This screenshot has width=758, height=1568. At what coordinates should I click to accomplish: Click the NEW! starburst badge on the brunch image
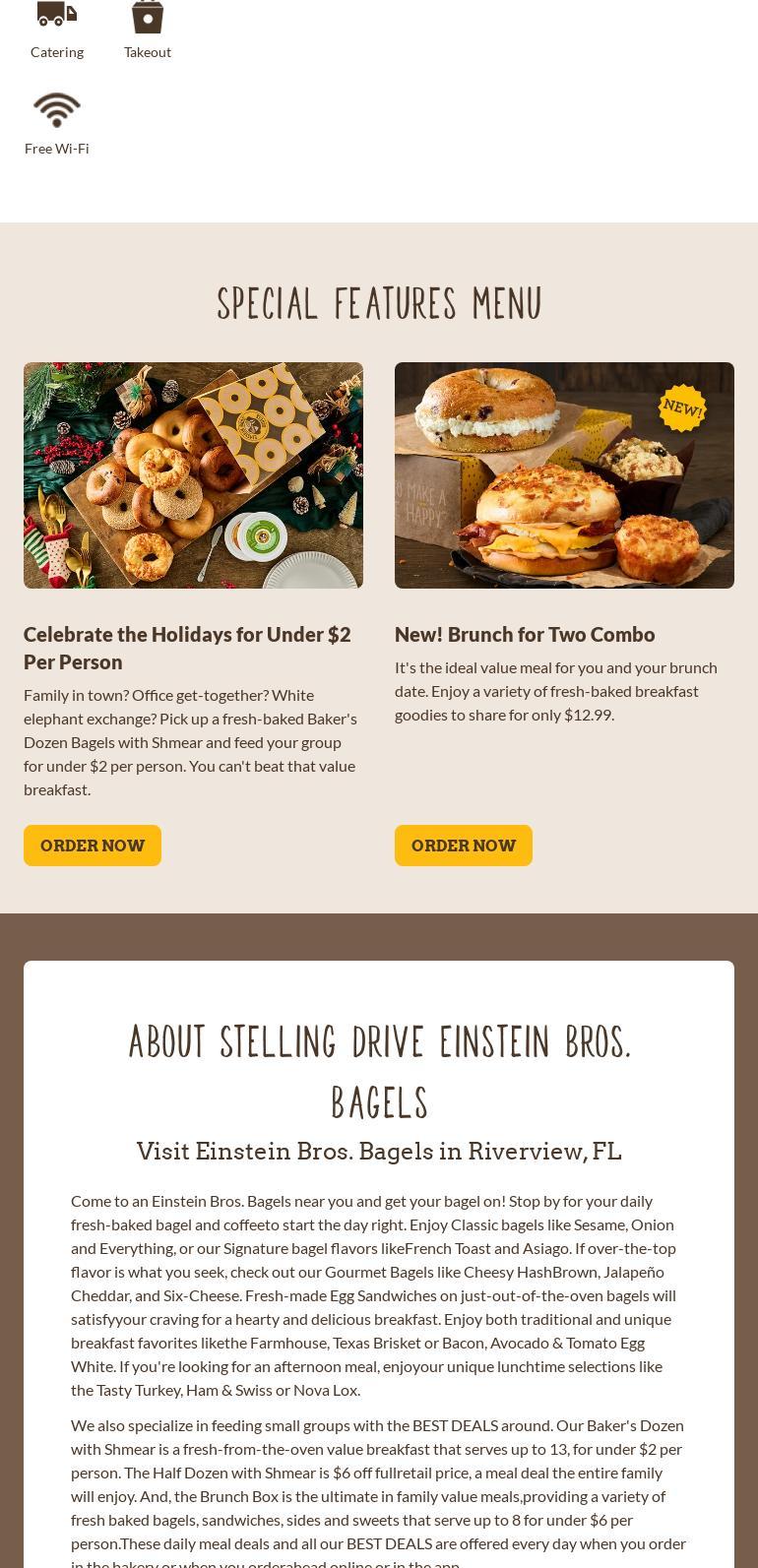coord(683,407)
